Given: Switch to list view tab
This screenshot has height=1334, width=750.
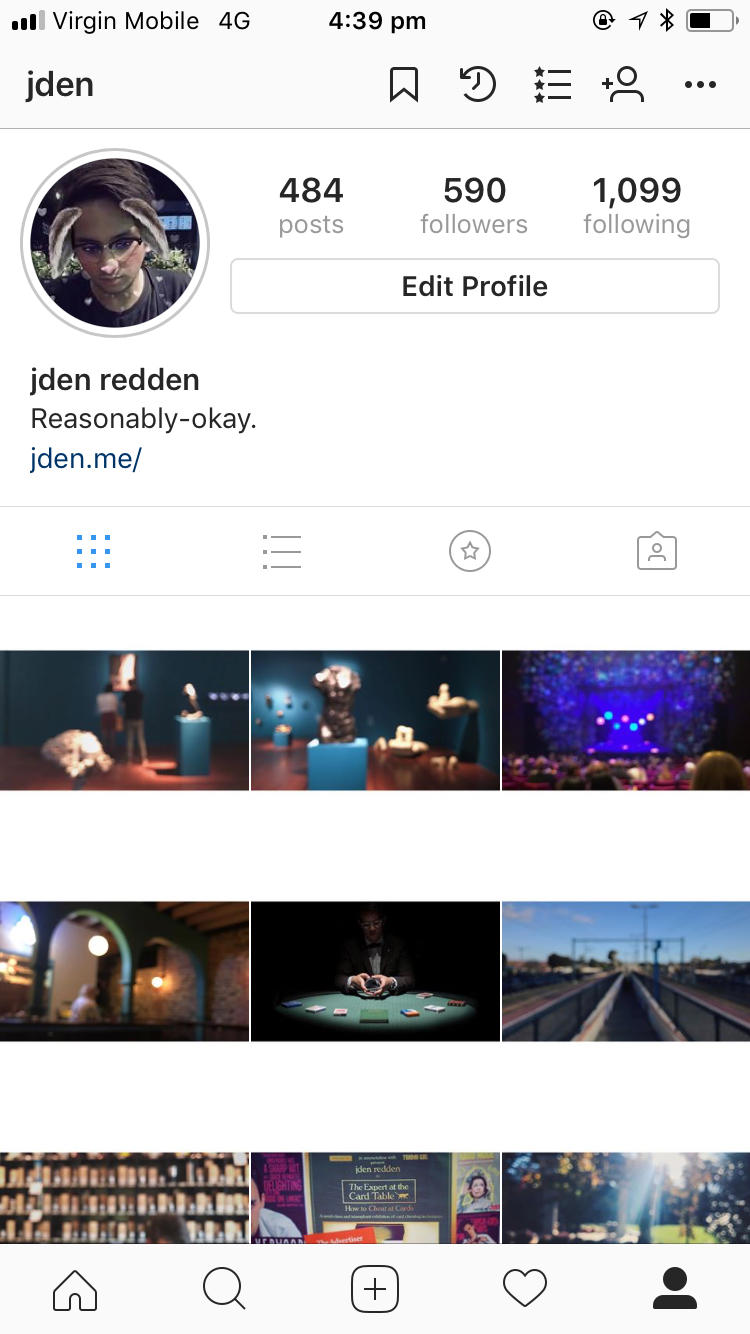Looking at the screenshot, I should 282,551.
